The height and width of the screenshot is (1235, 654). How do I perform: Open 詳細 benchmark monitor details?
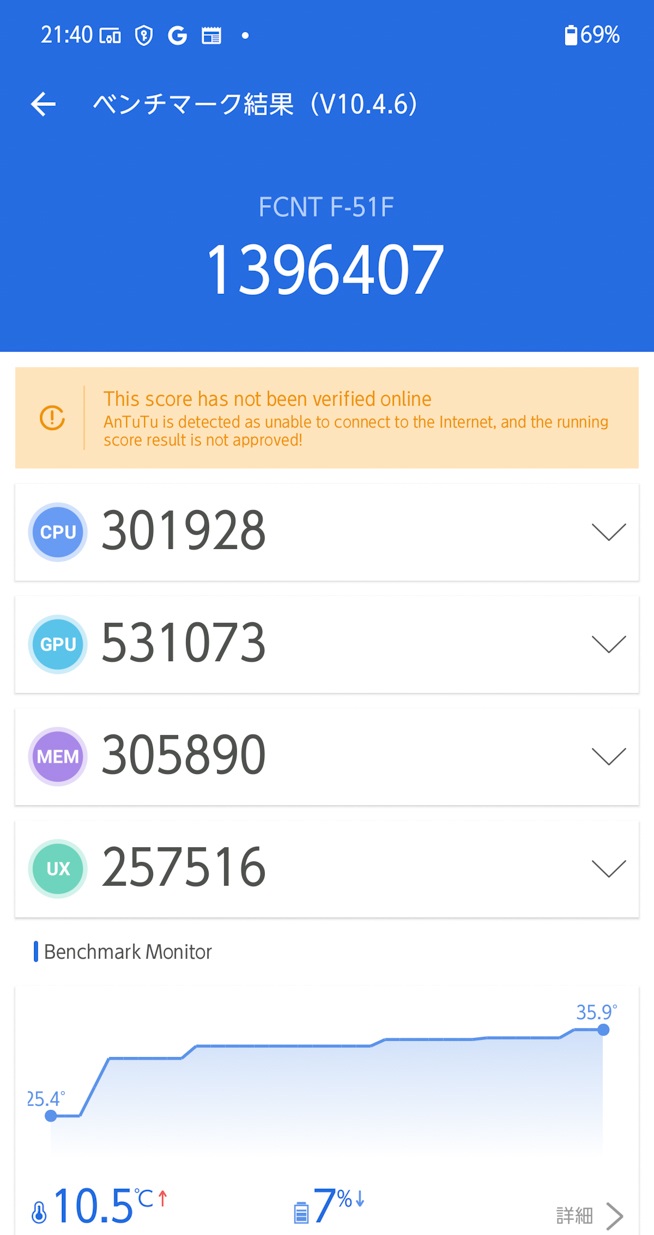coord(590,1215)
